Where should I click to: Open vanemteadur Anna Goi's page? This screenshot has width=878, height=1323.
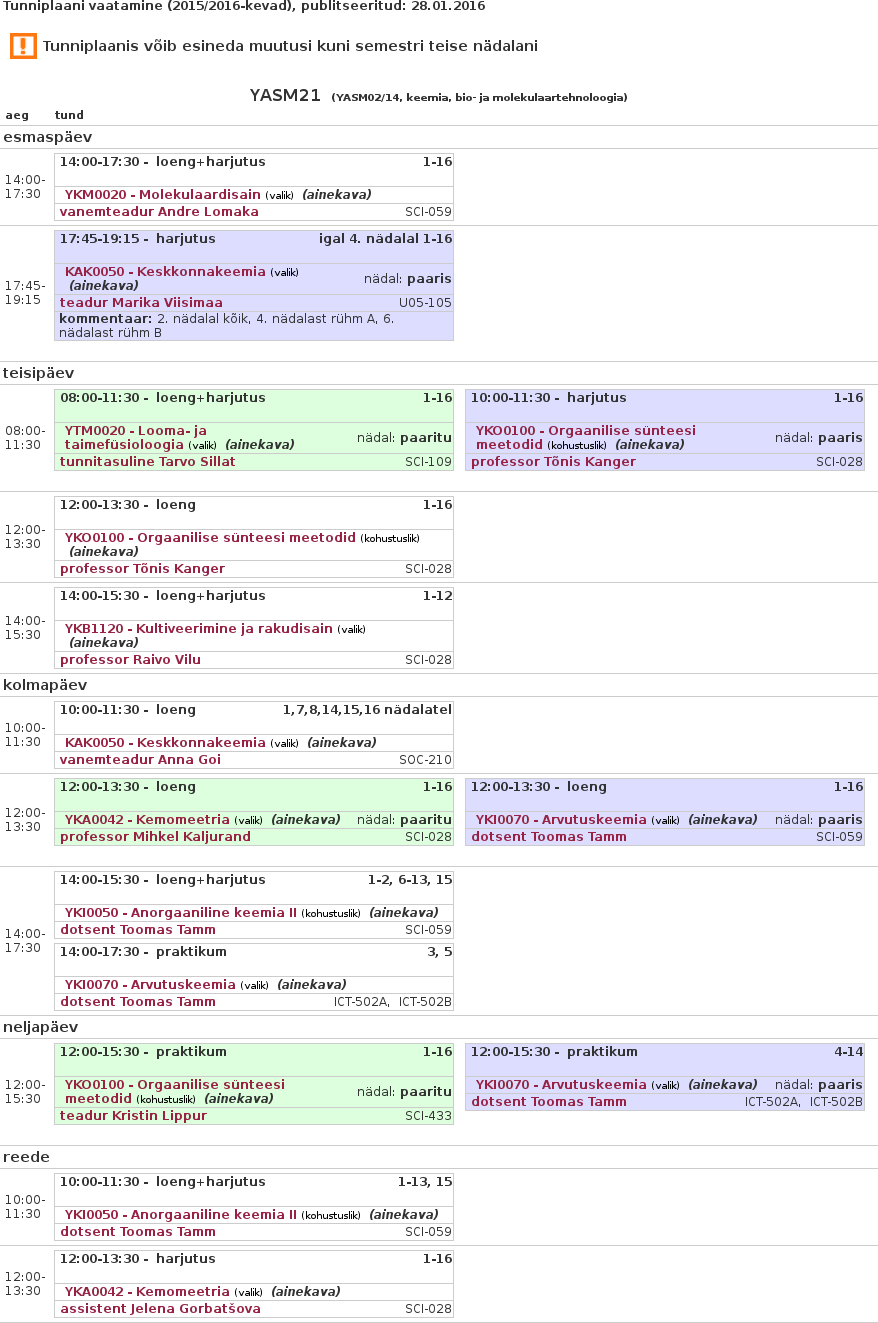tap(140, 760)
